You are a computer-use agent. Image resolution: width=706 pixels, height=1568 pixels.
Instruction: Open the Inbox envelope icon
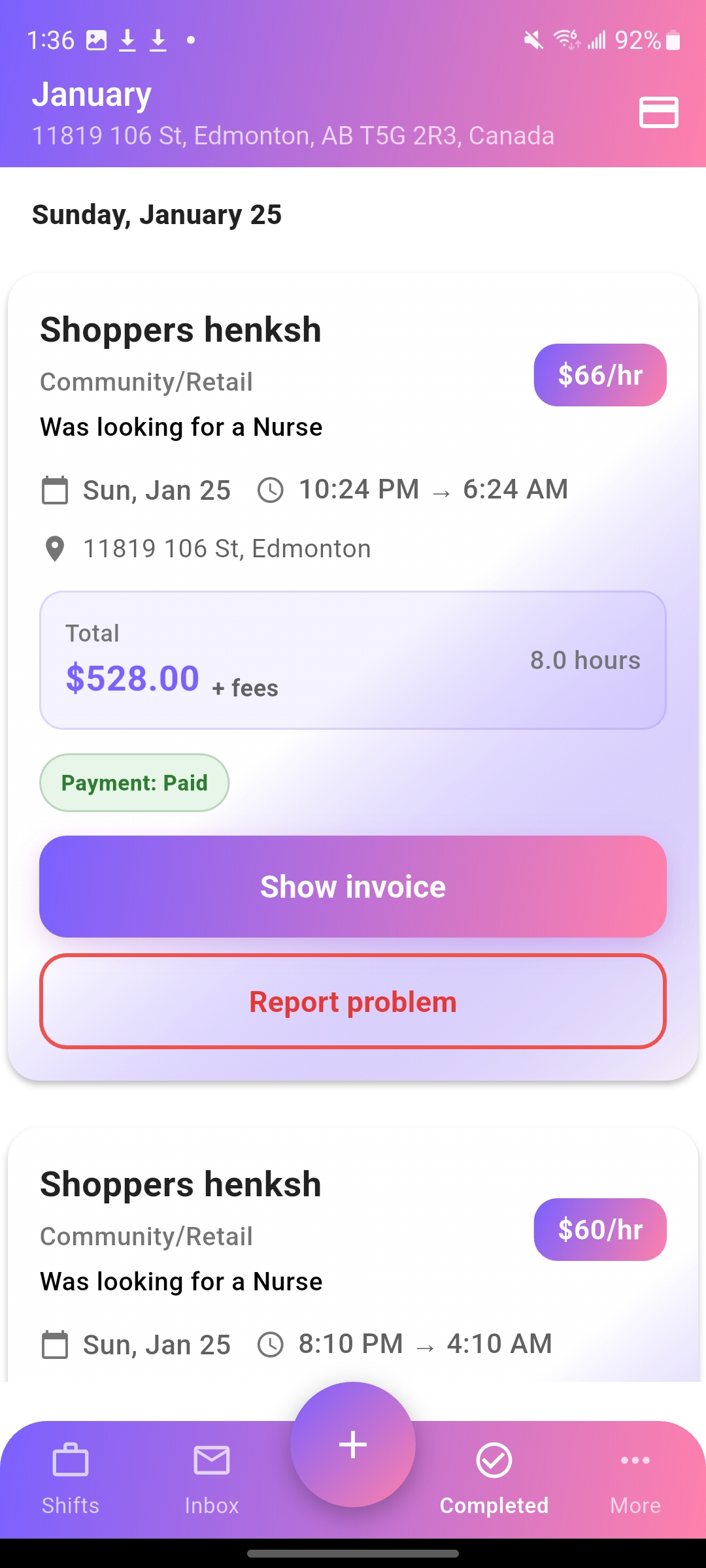pos(211,1461)
